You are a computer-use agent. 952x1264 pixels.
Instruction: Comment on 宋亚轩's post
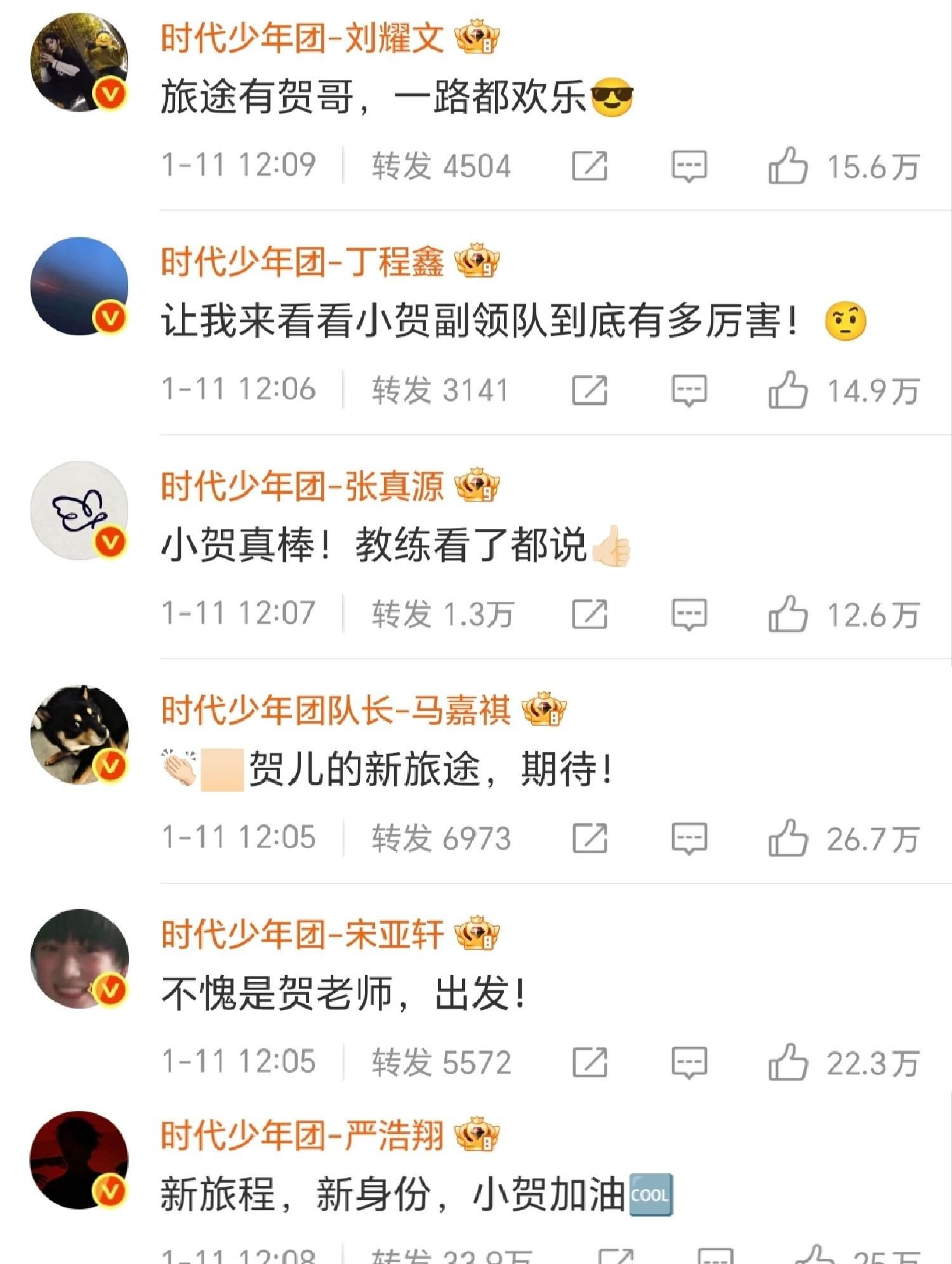pos(689,1062)
